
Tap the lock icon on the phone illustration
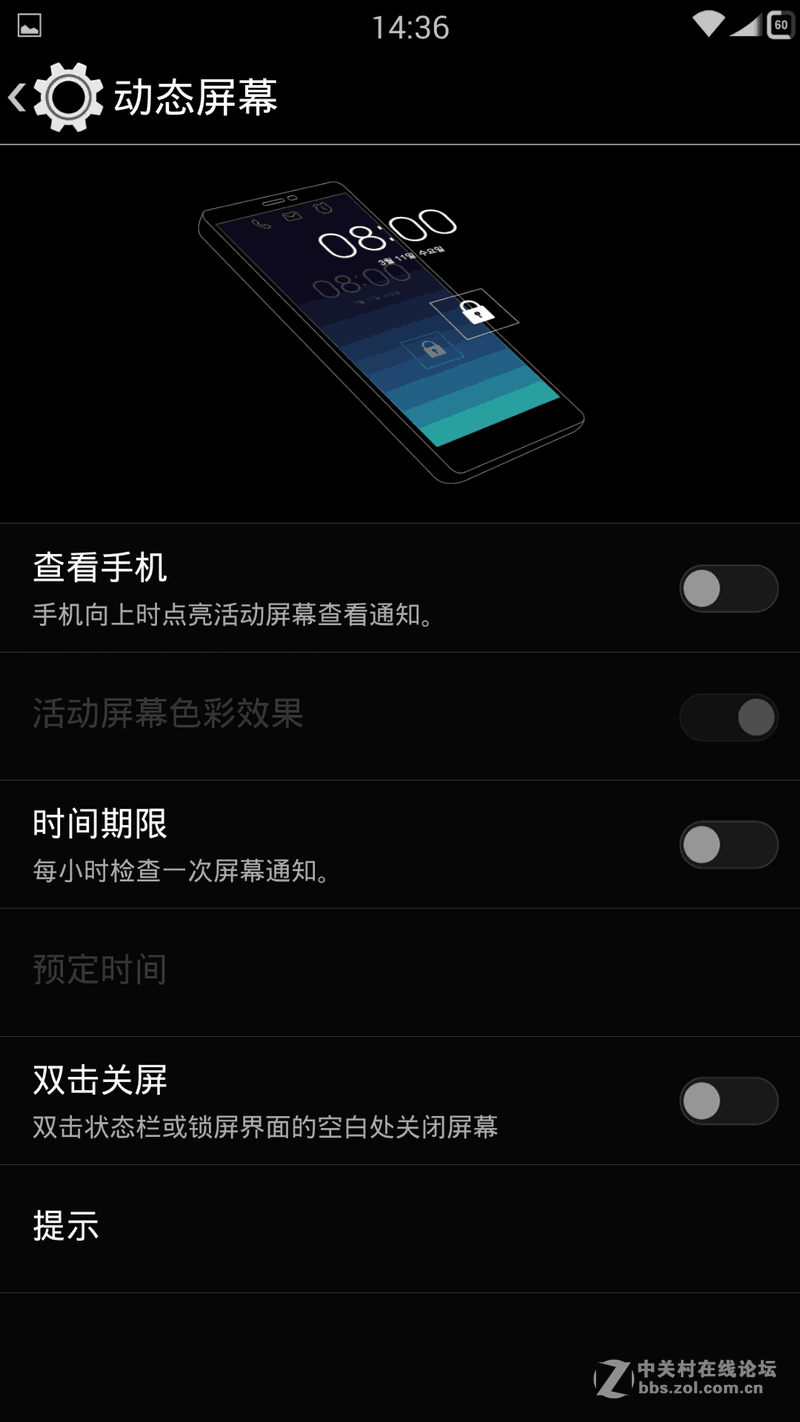coord(477,312)
